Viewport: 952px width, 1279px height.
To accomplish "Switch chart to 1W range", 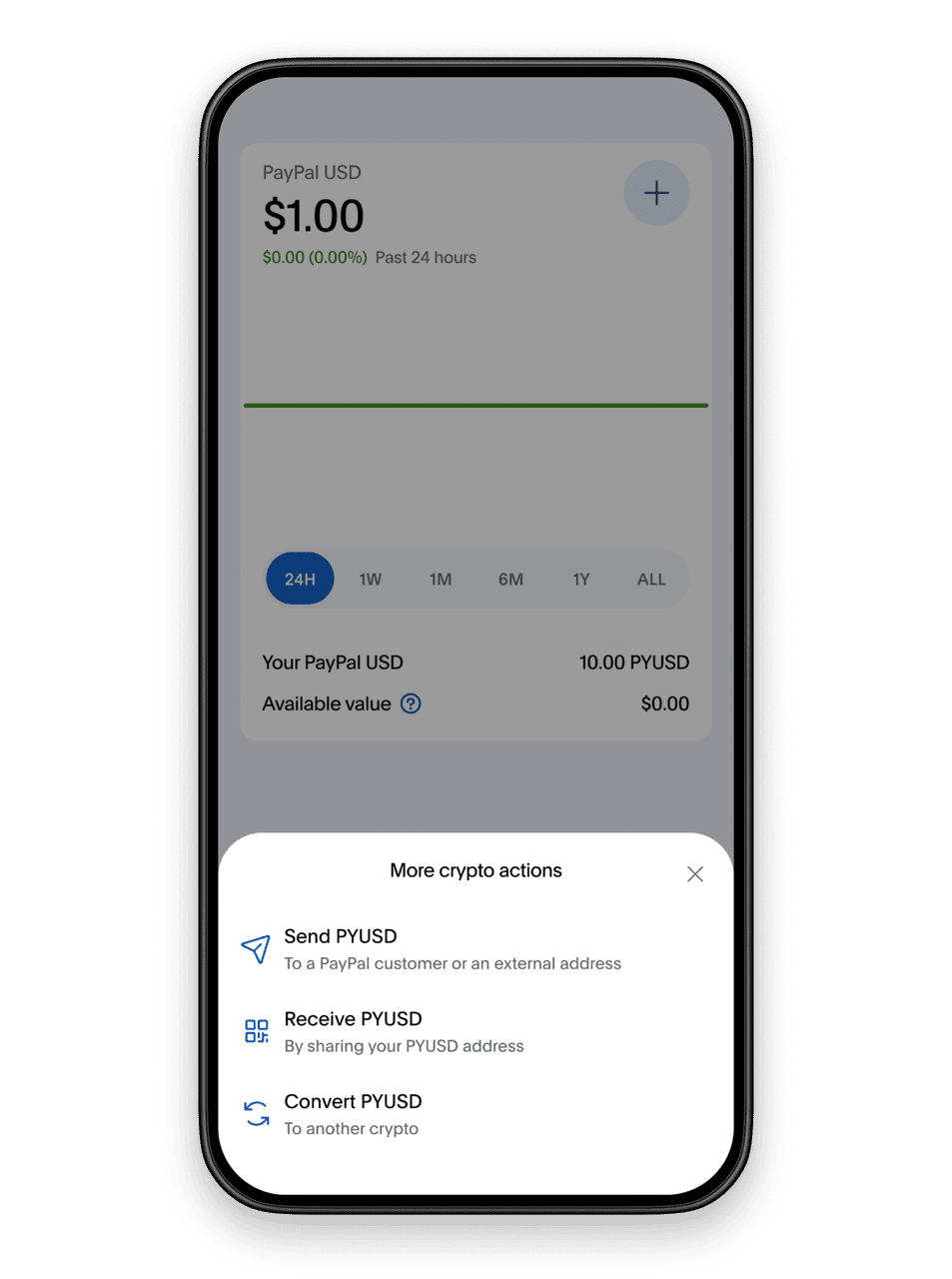I will click(x=370, y=580).
